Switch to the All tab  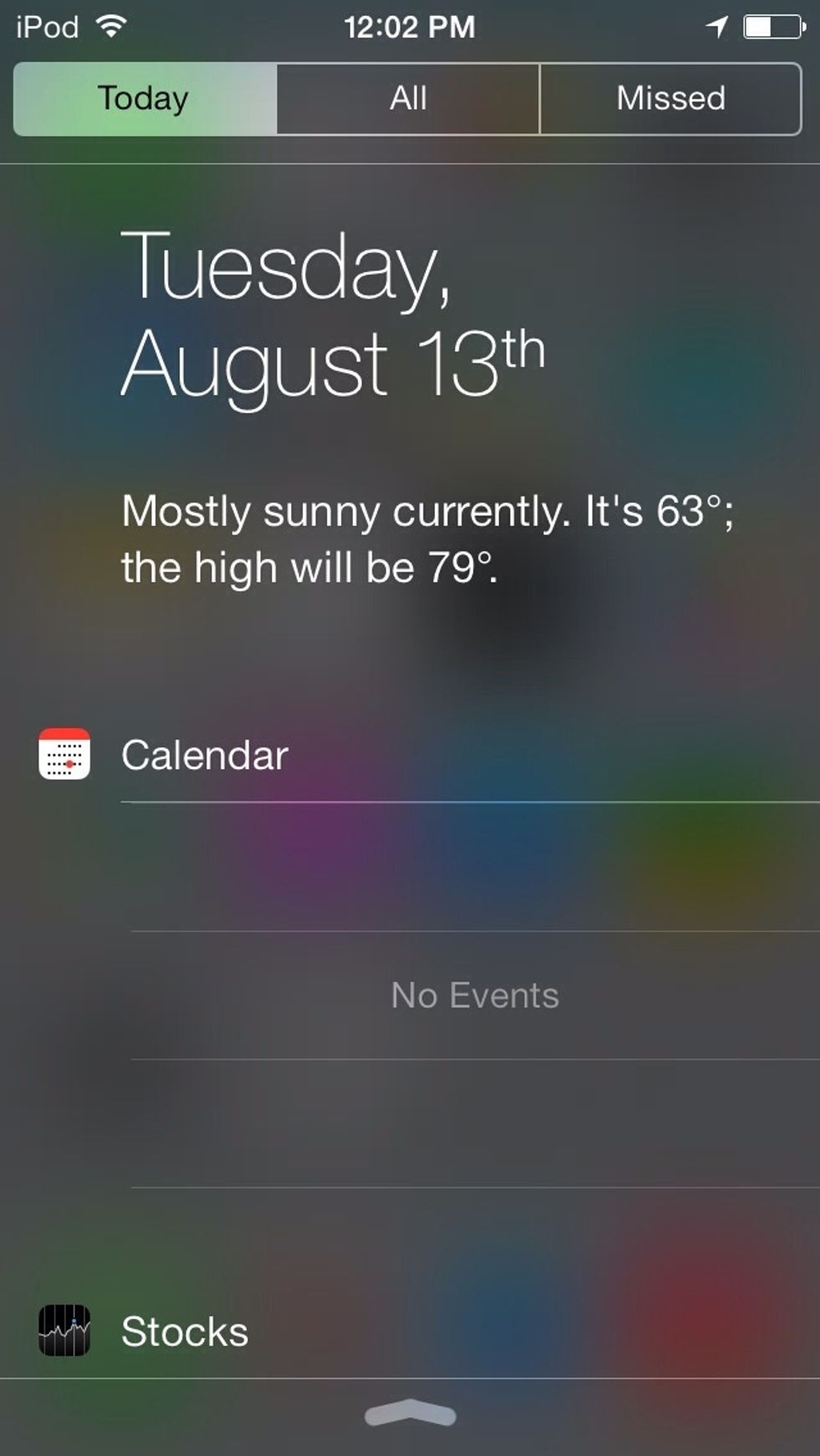coord(408,99)
